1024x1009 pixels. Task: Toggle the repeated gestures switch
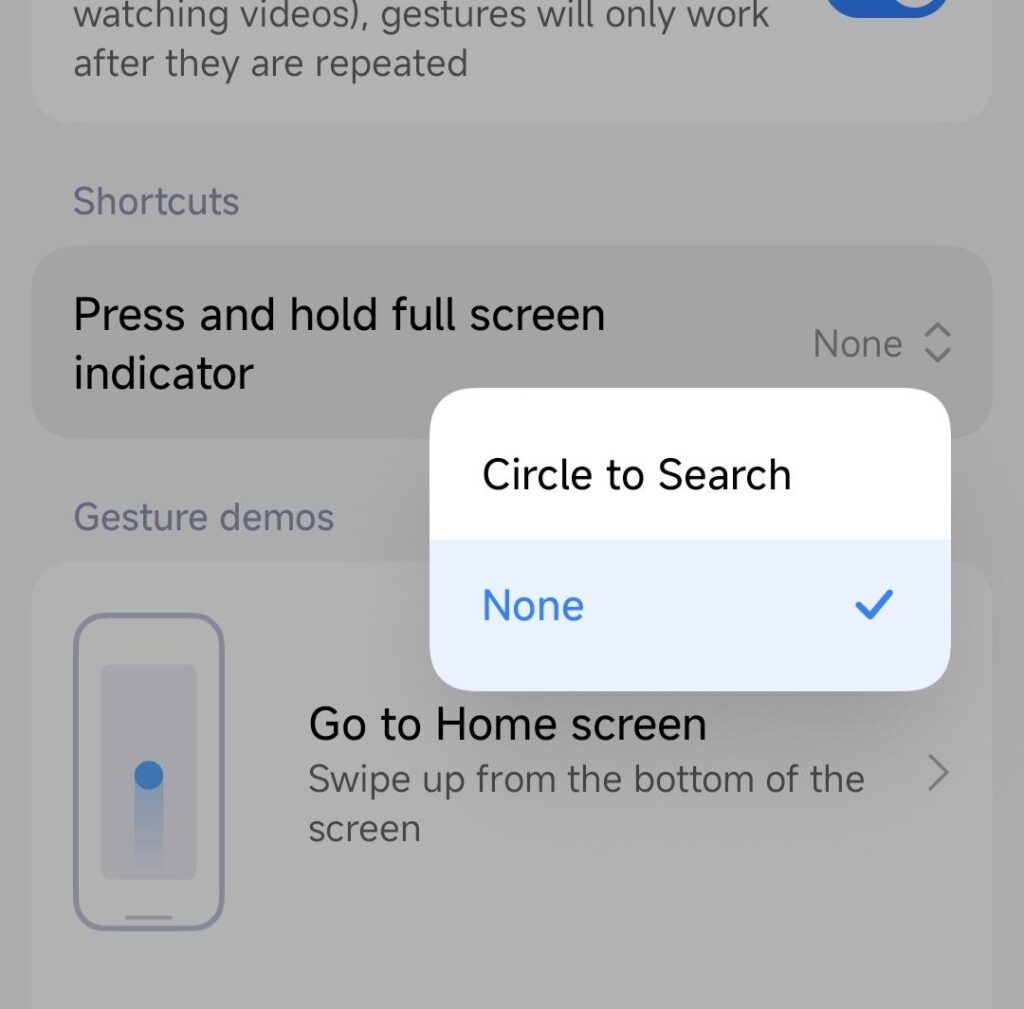[x=886, y=8]
